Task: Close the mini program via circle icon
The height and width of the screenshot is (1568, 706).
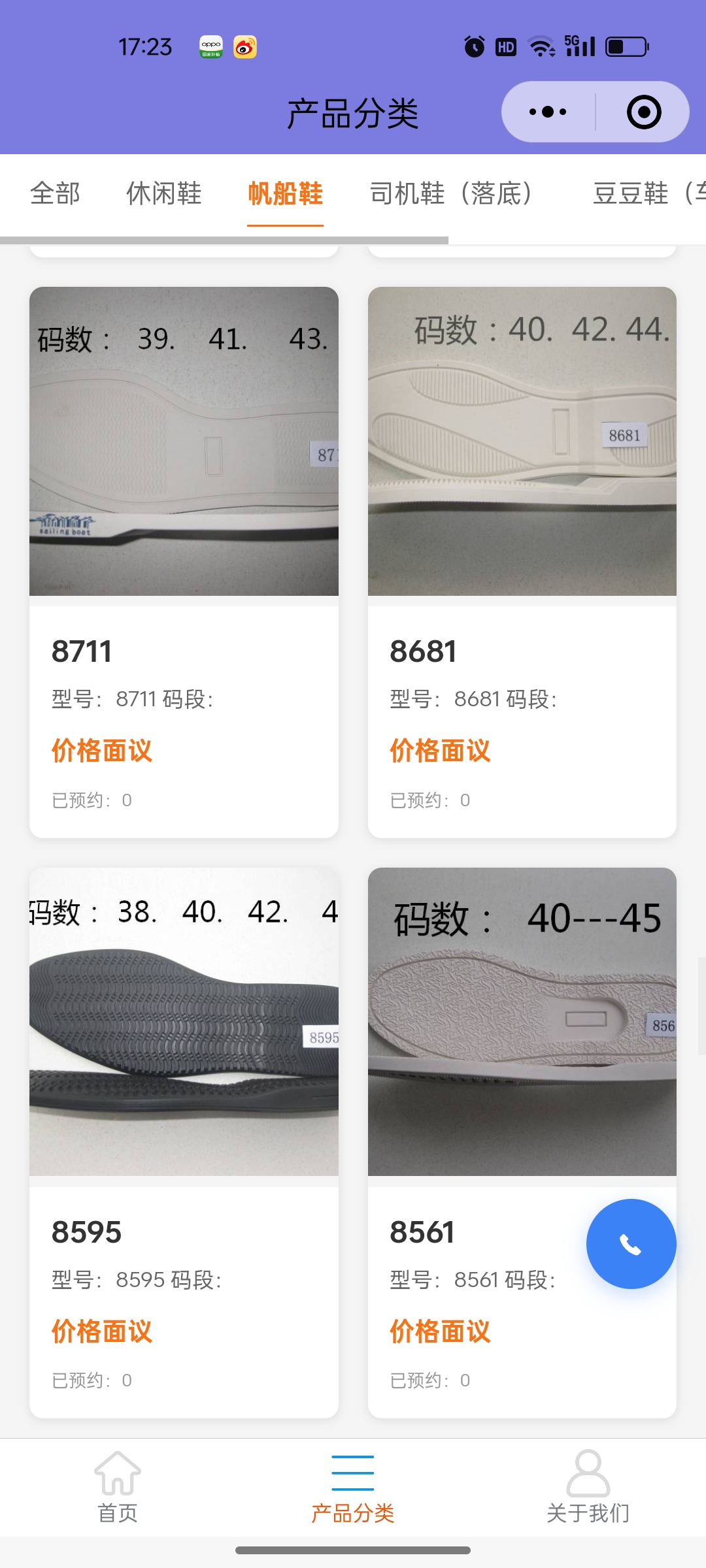Action: (643, 112)
